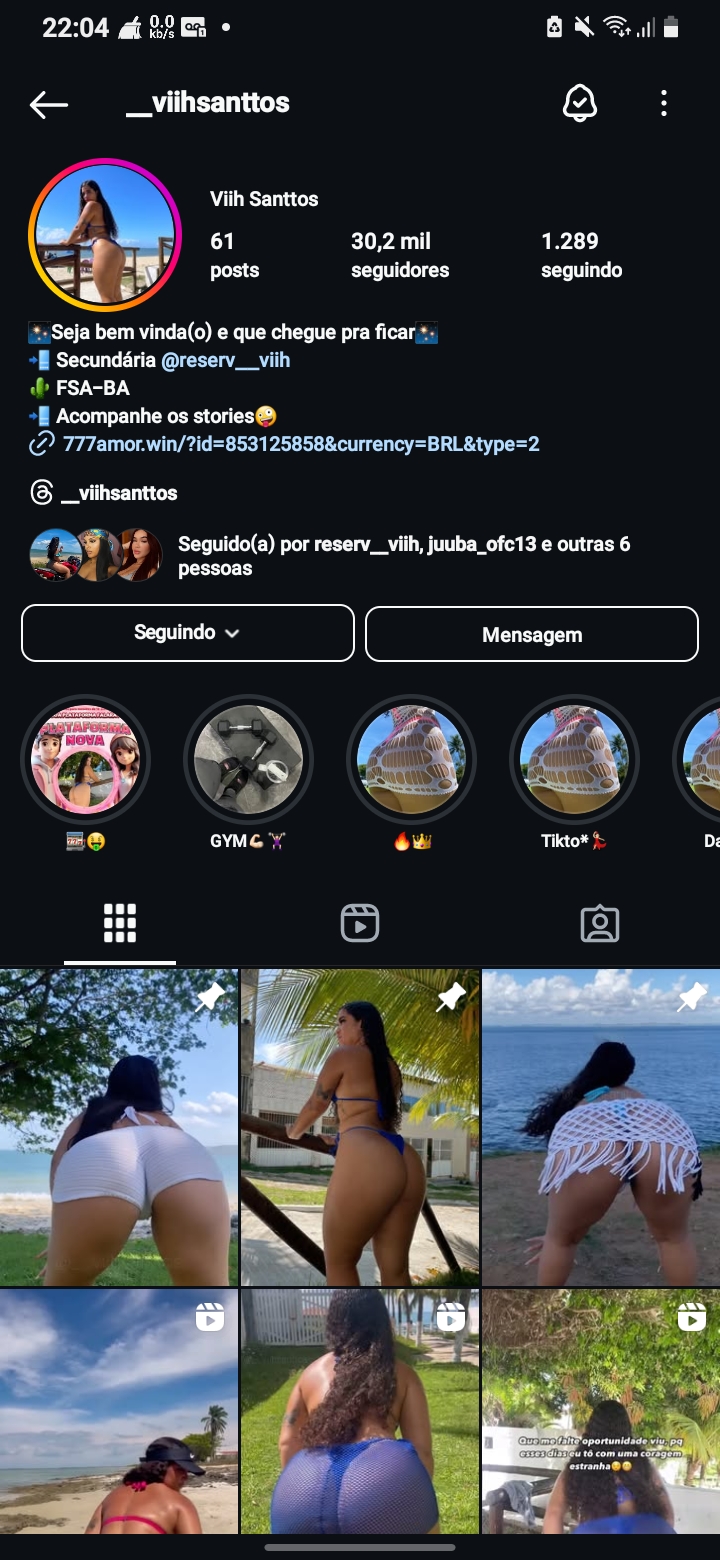
Task: Tap the pin icon on the first pinned post
Action: point(211,998)
